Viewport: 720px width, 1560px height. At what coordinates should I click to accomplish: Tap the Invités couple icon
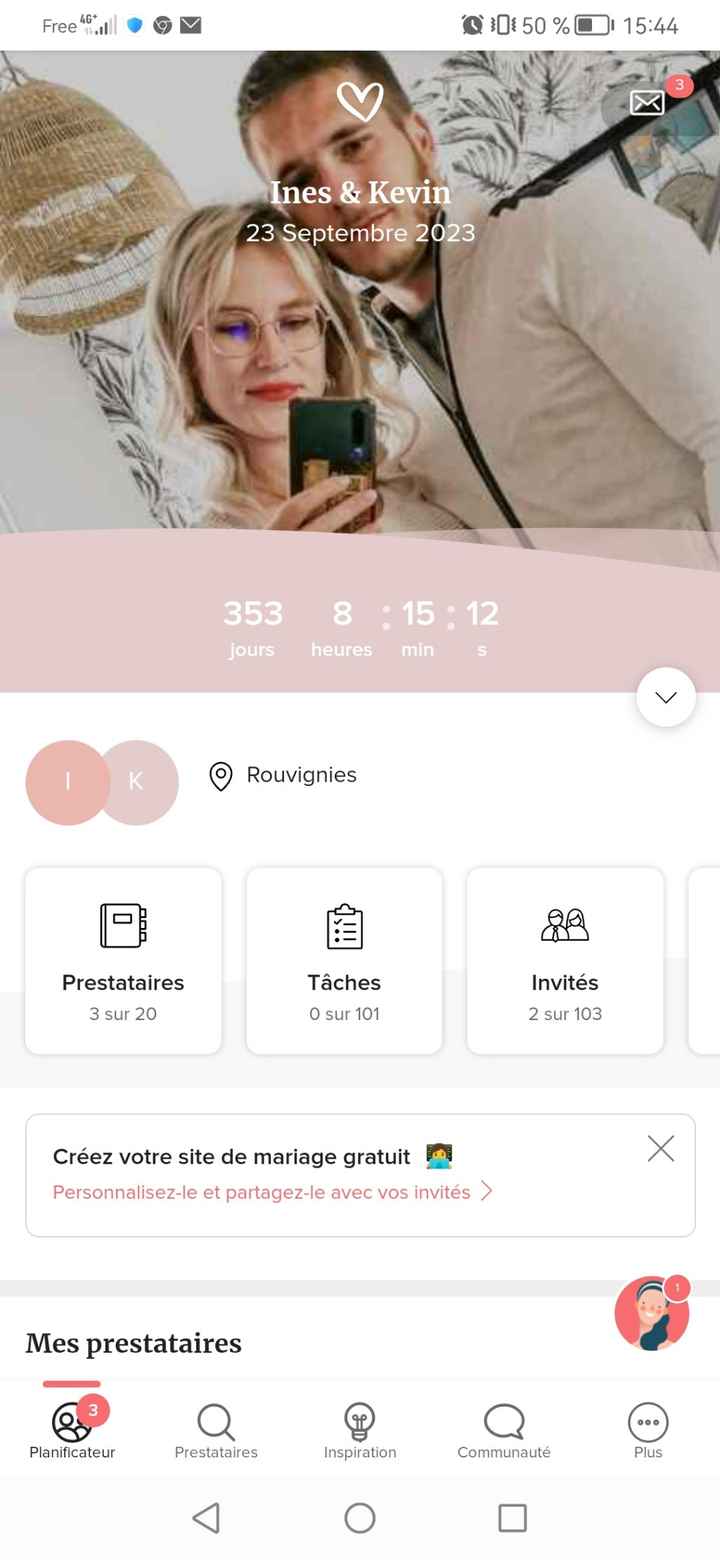coord(565,925)
